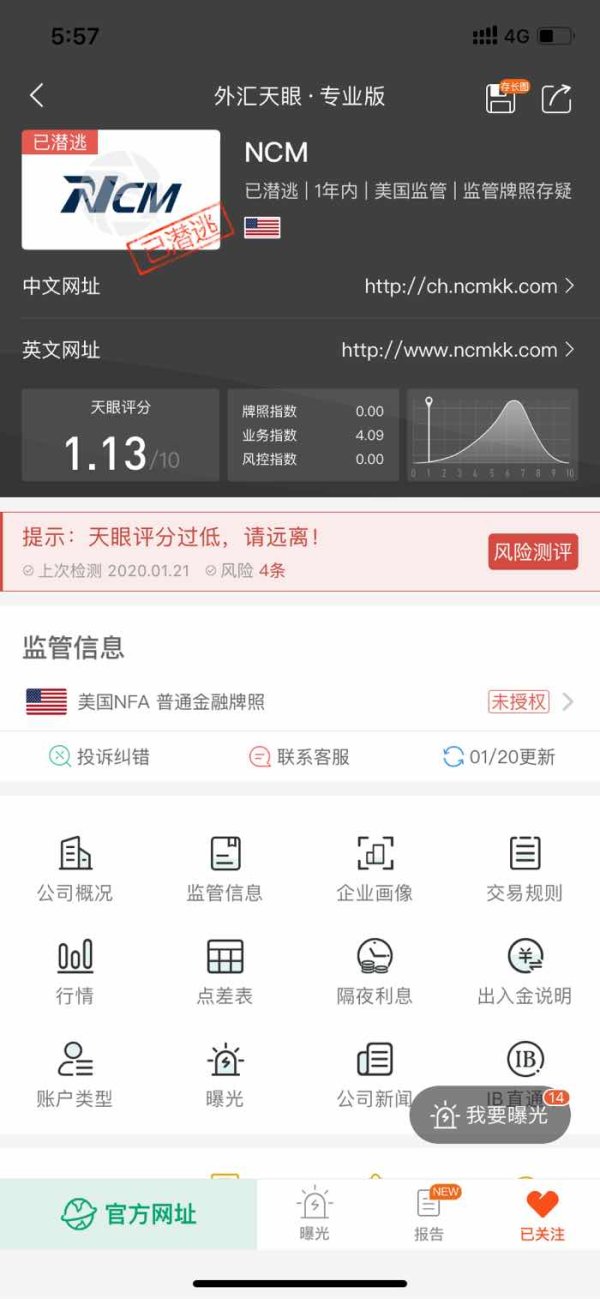
Task: Tap 投诉纠错 to report an error
Action: [x=99, y=757]
